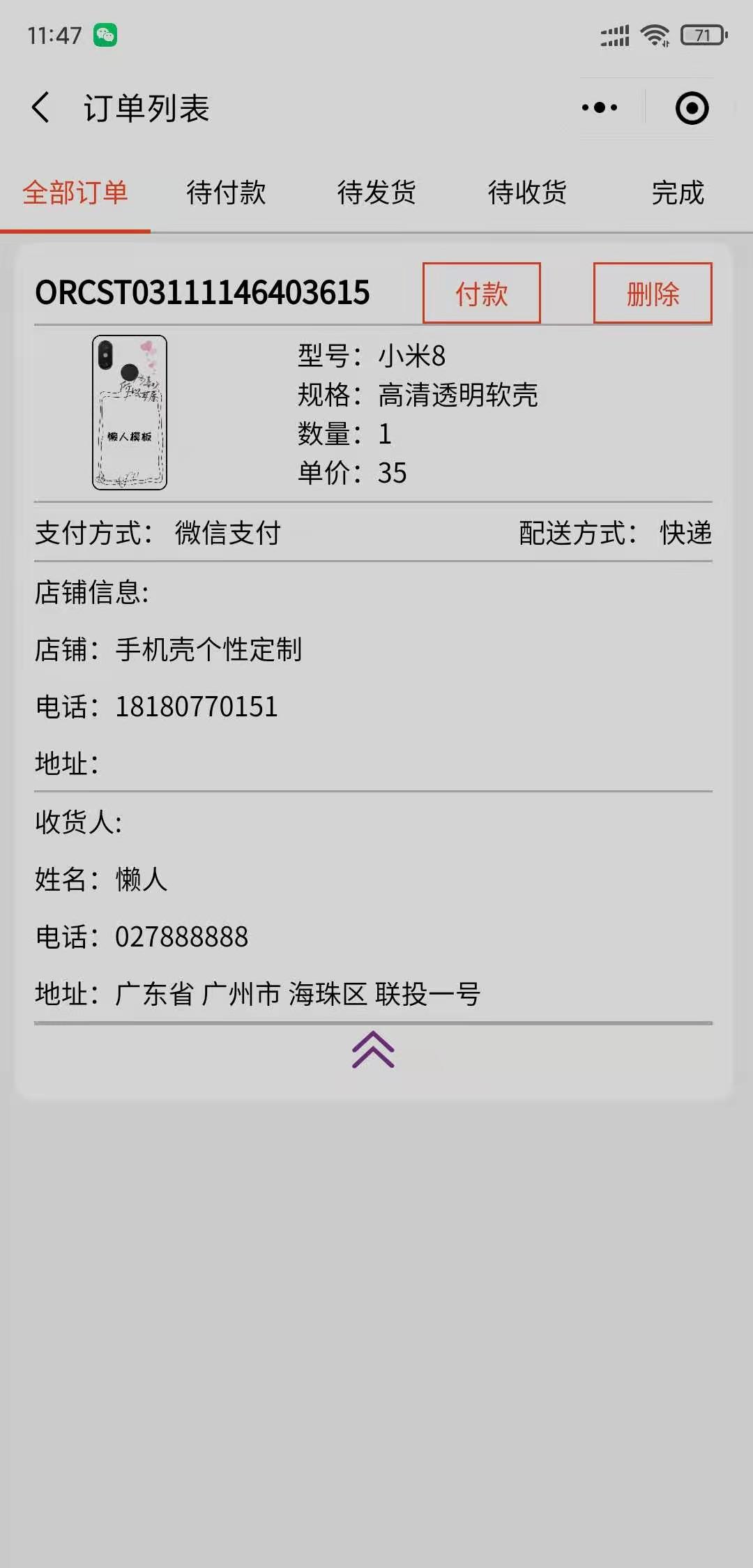Select the 待收货 tab
Screen dimensions: 753x1568
[527, 193]
